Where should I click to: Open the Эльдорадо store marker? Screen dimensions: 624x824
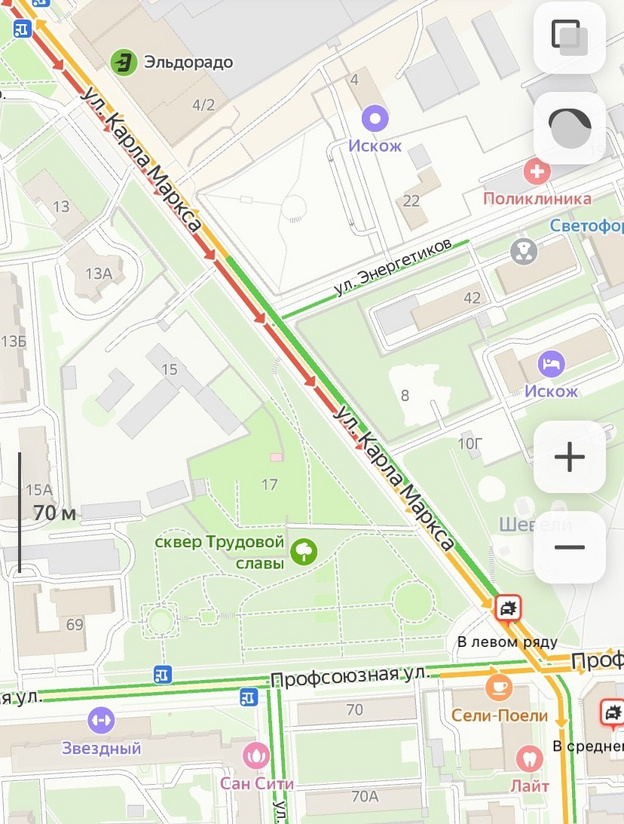(x=124, y=62)
